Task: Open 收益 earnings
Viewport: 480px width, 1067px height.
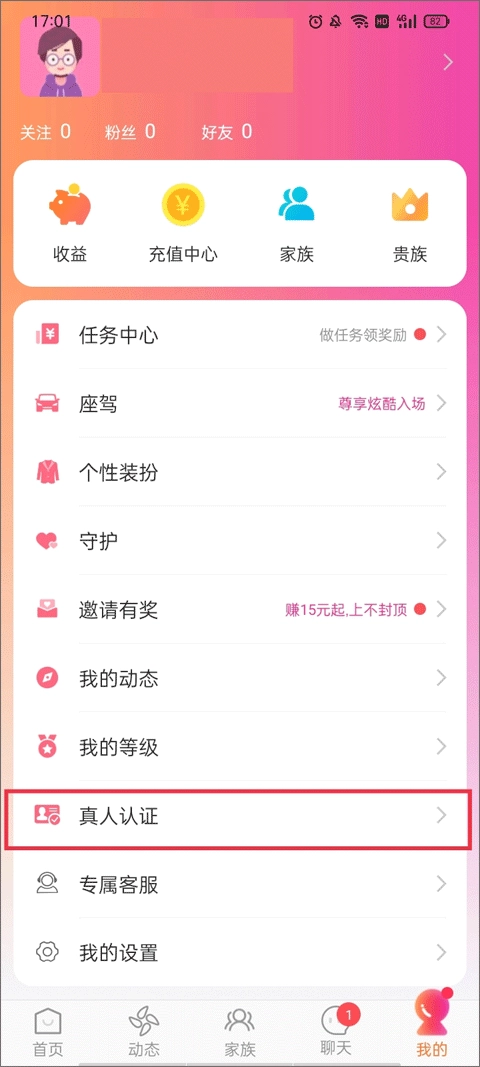Action: pos(70,224)
